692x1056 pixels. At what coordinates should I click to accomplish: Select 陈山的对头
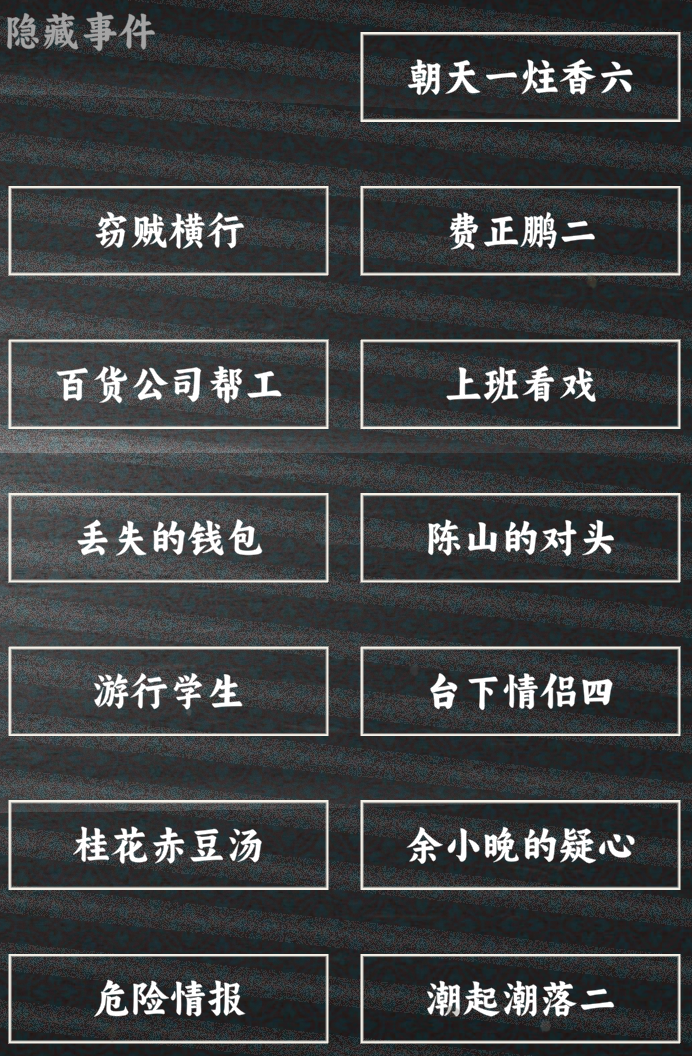(x=520, y=538)
